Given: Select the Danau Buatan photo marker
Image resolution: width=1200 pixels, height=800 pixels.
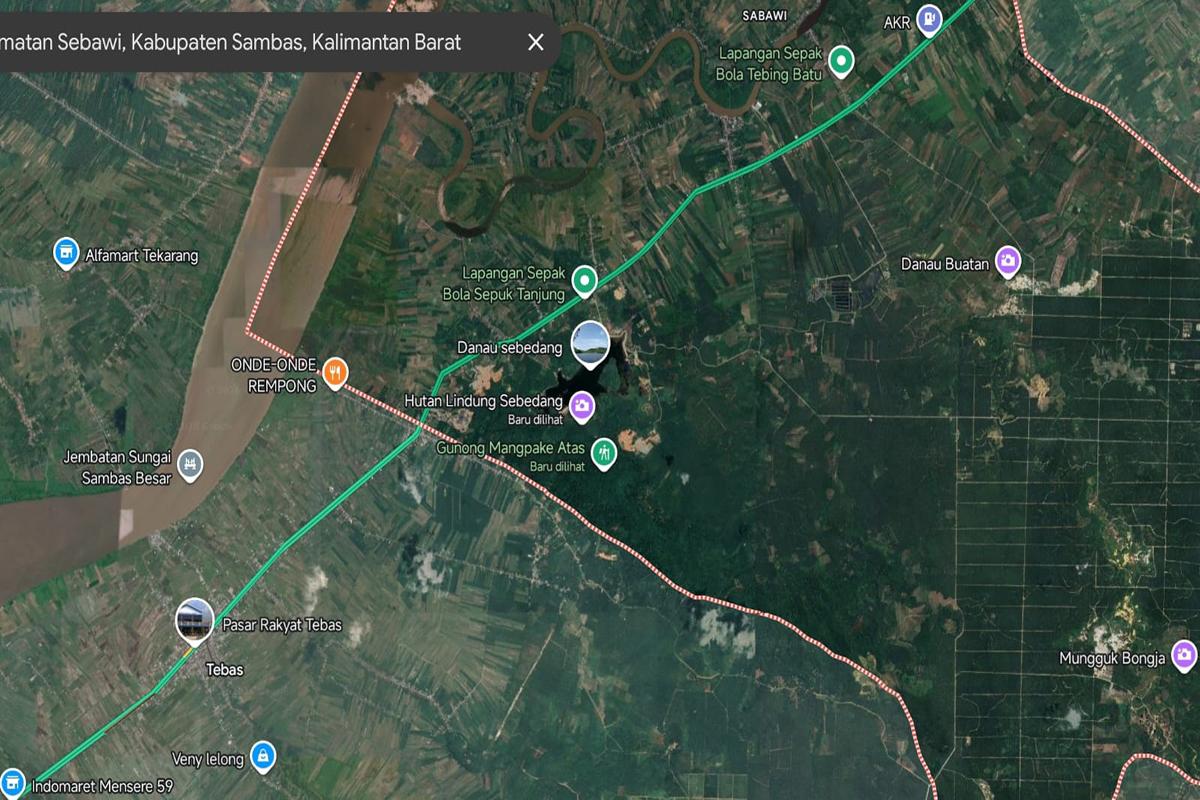Looking at the screenshot, I should (x=1008, y=262).
